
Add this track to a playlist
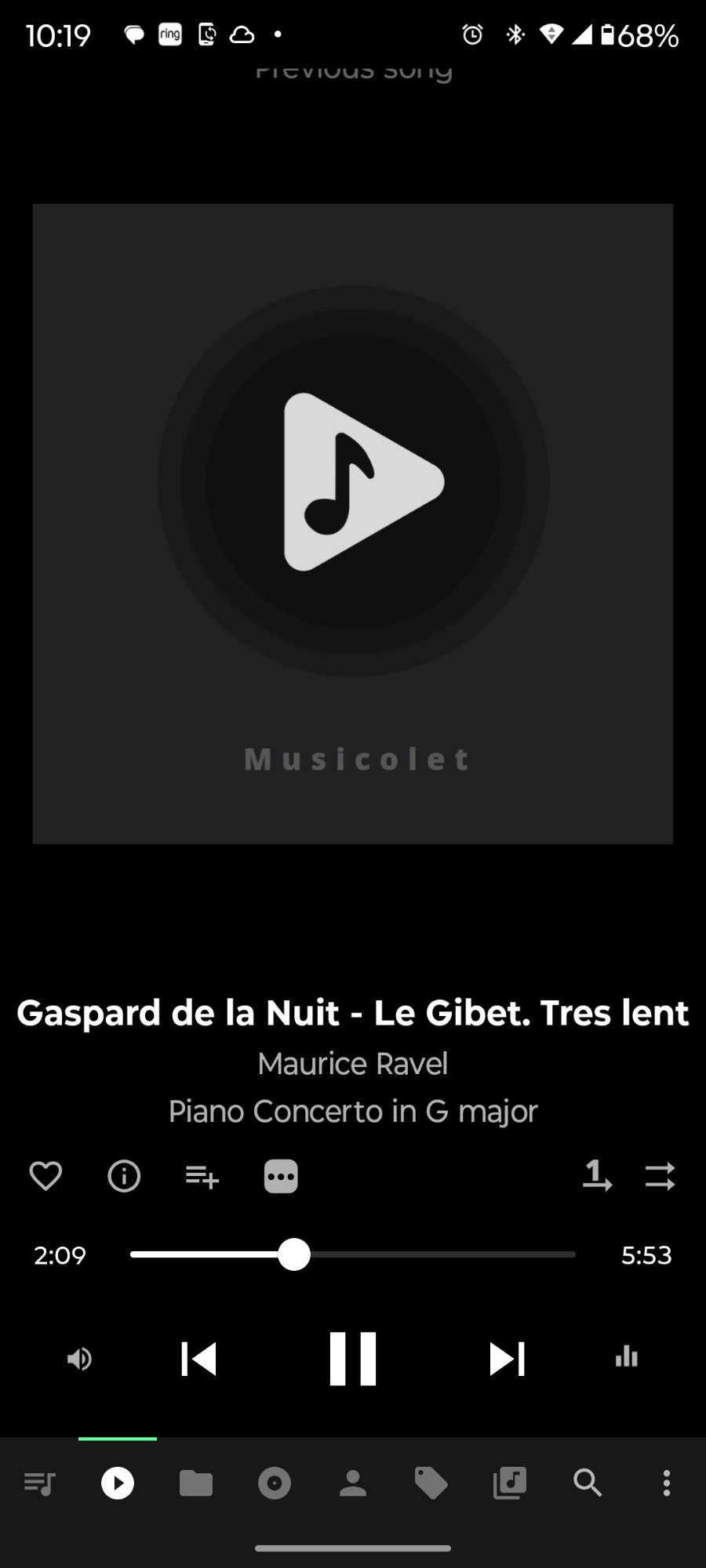[202, 1177]
